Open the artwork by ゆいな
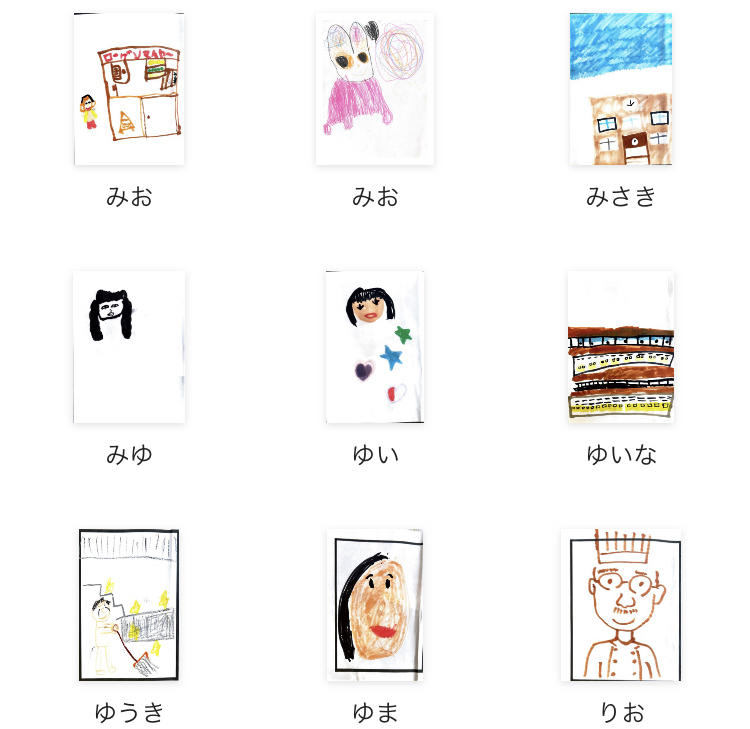Image resolution: width=750 pixels, height=729 pixels. point(620,346)
